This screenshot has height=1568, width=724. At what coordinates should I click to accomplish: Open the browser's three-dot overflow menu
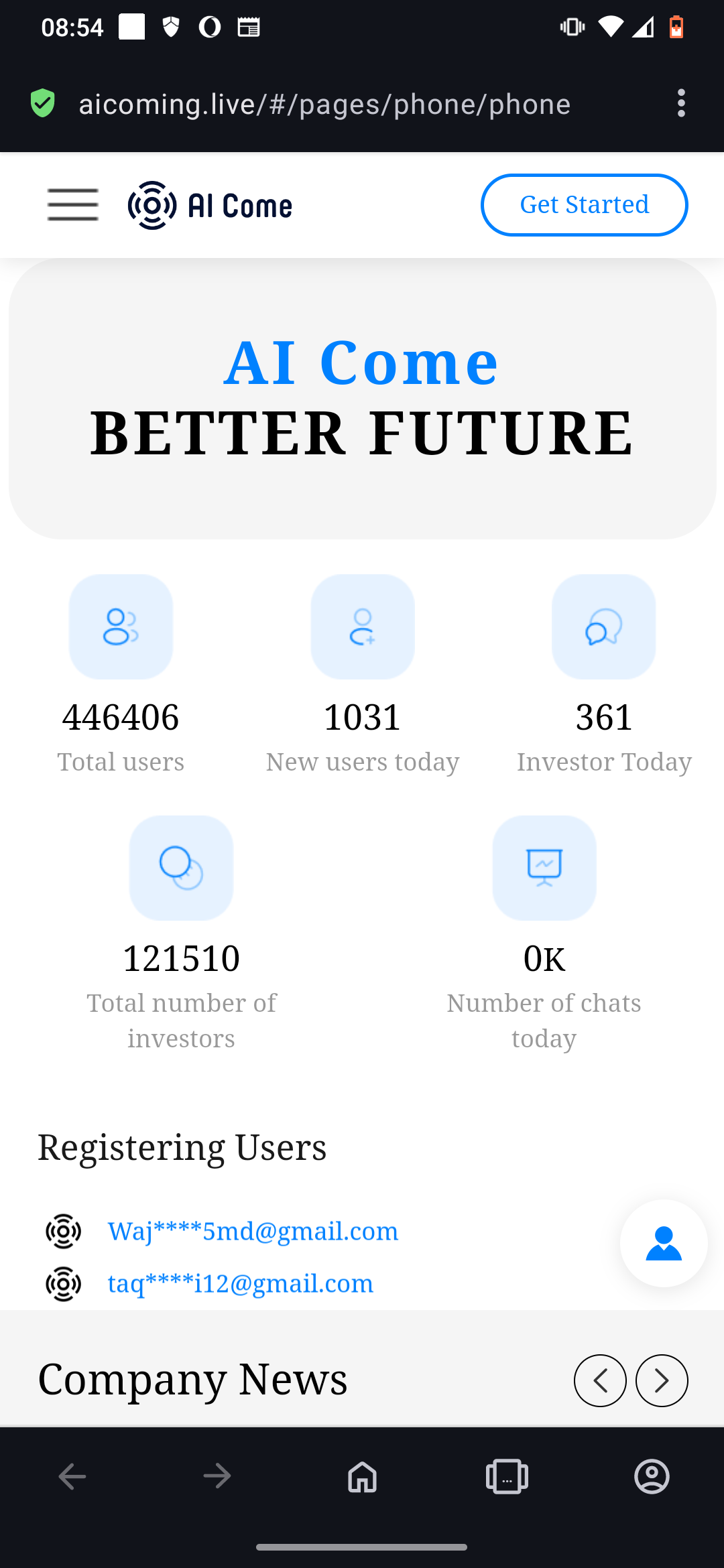pos(681,104)
